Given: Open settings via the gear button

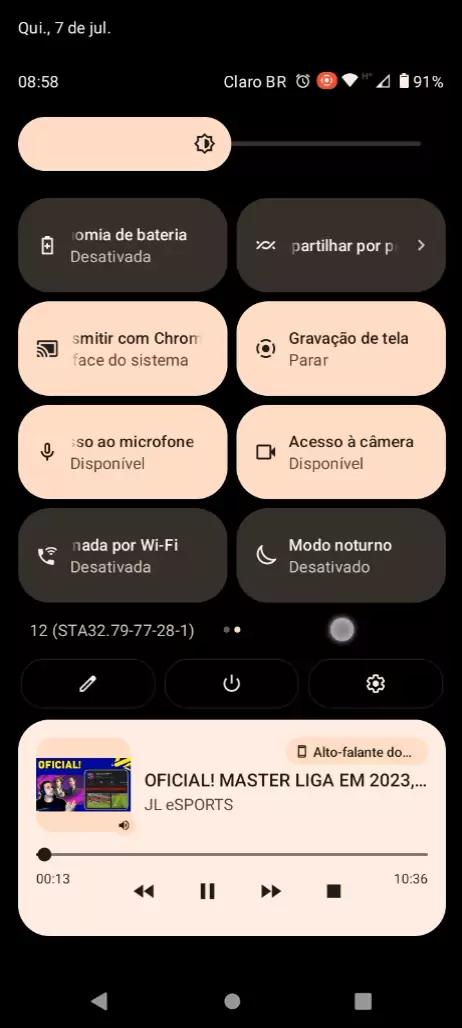Looking at the screenshot, I should 375,684.
